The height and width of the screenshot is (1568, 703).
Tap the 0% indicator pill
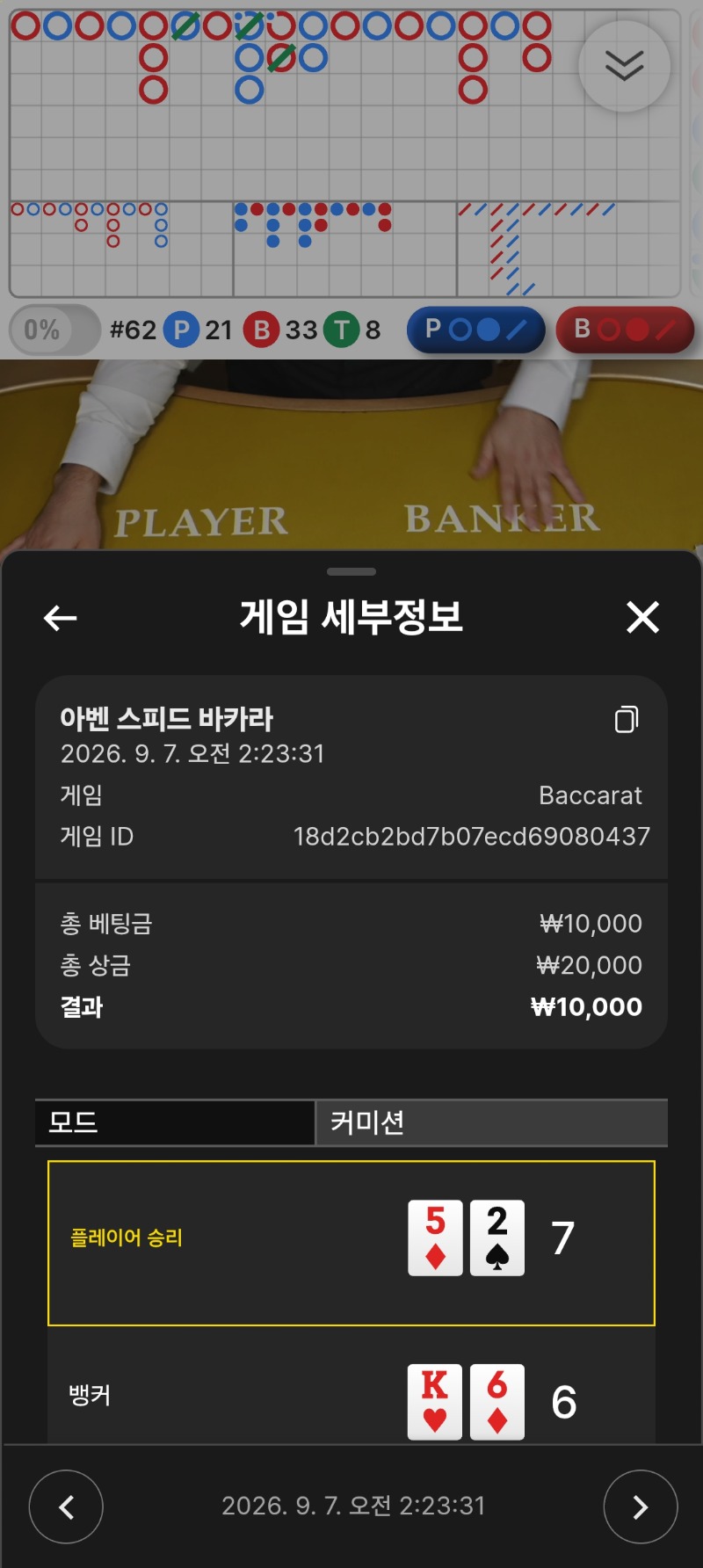54,330
